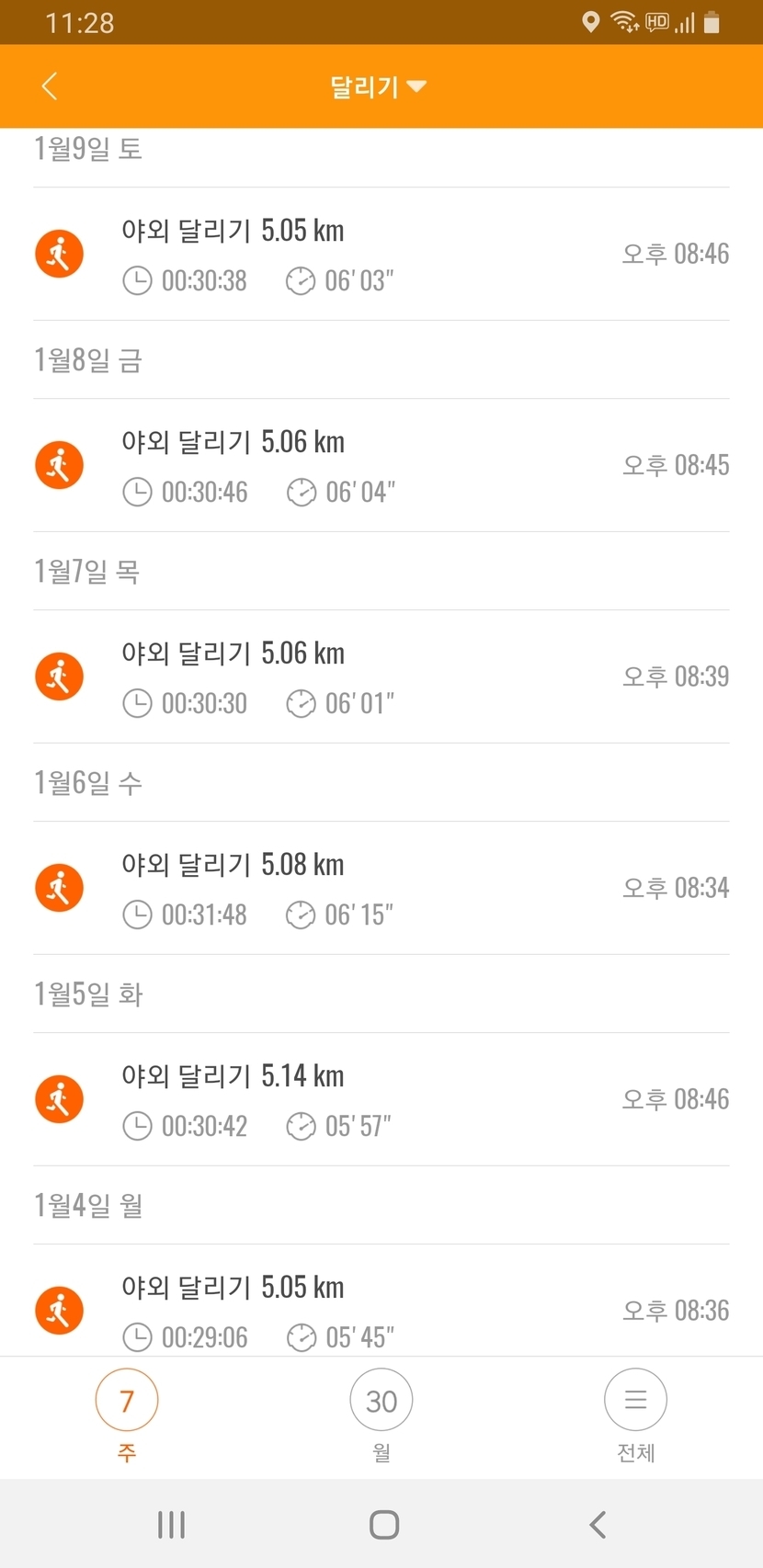Viewport: 763px width, 1568px height.
Task: Go back using the header arrow
Action: [50, 86]
